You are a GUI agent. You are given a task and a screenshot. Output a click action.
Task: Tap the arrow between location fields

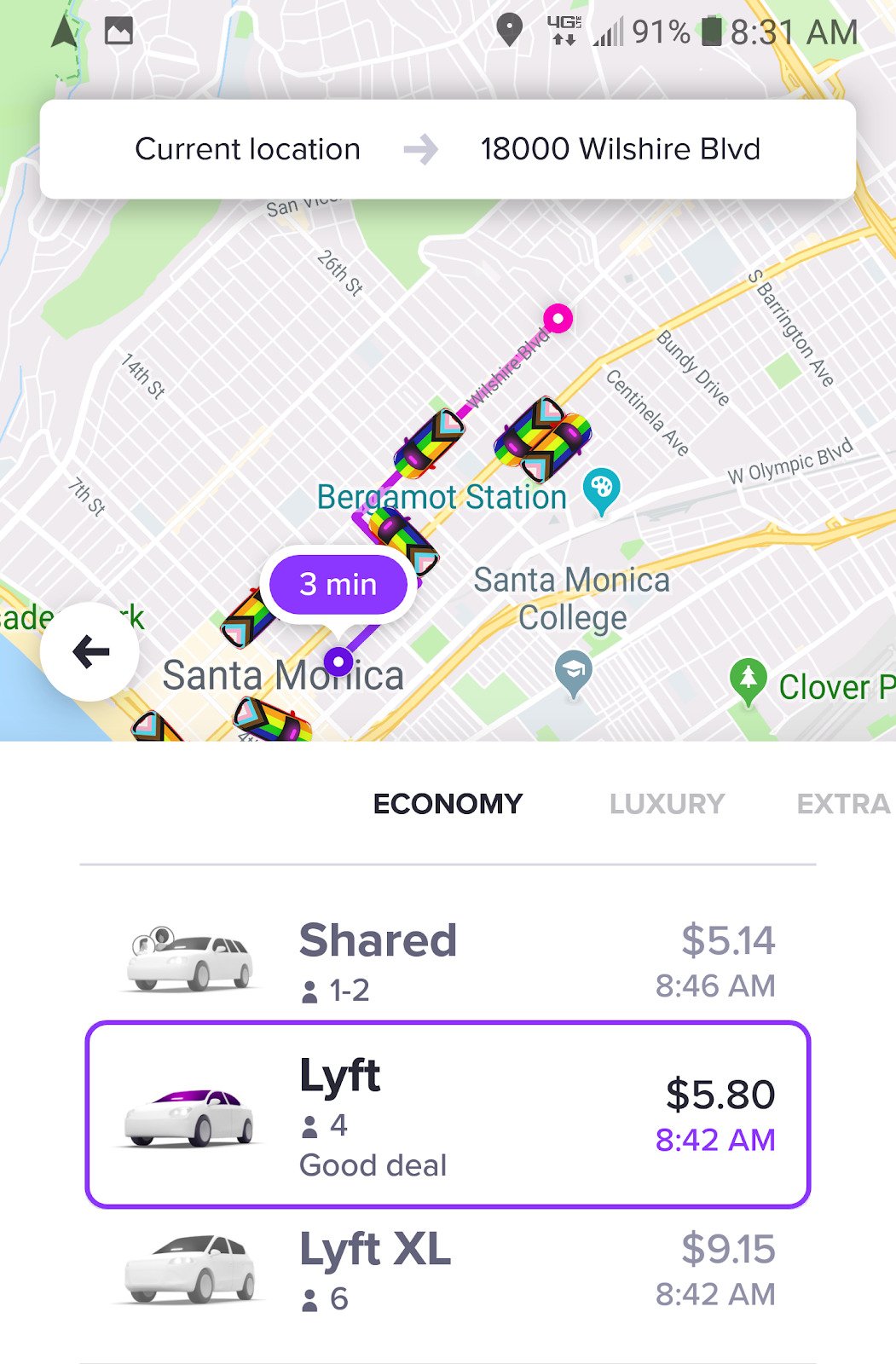[419, 148]
